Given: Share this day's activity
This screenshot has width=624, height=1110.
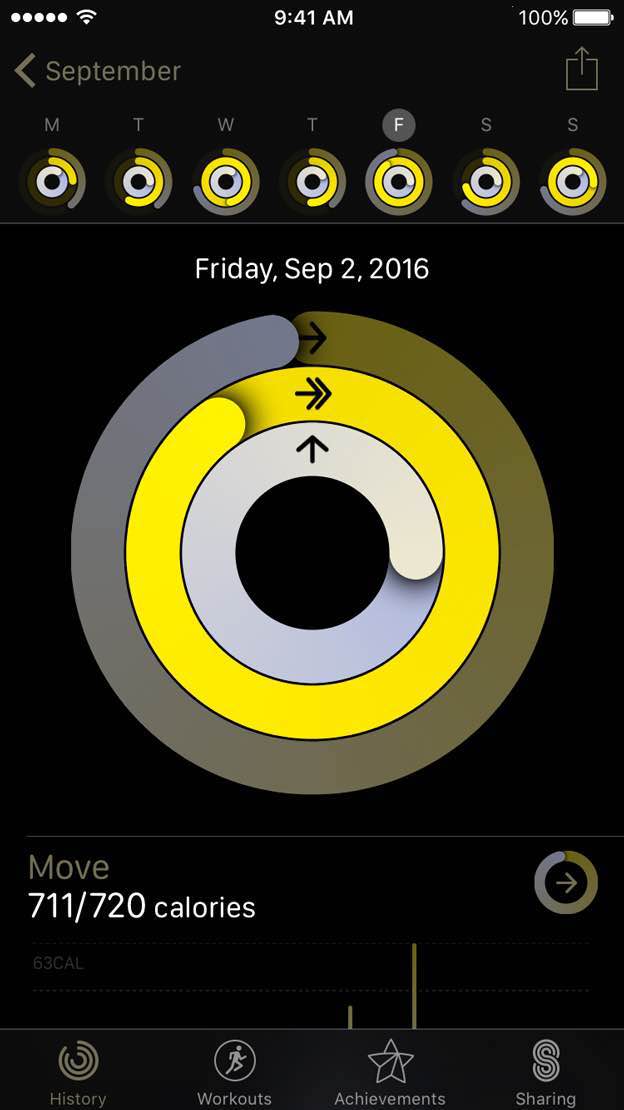Looking at the screenshot, I should click(582, 69).
